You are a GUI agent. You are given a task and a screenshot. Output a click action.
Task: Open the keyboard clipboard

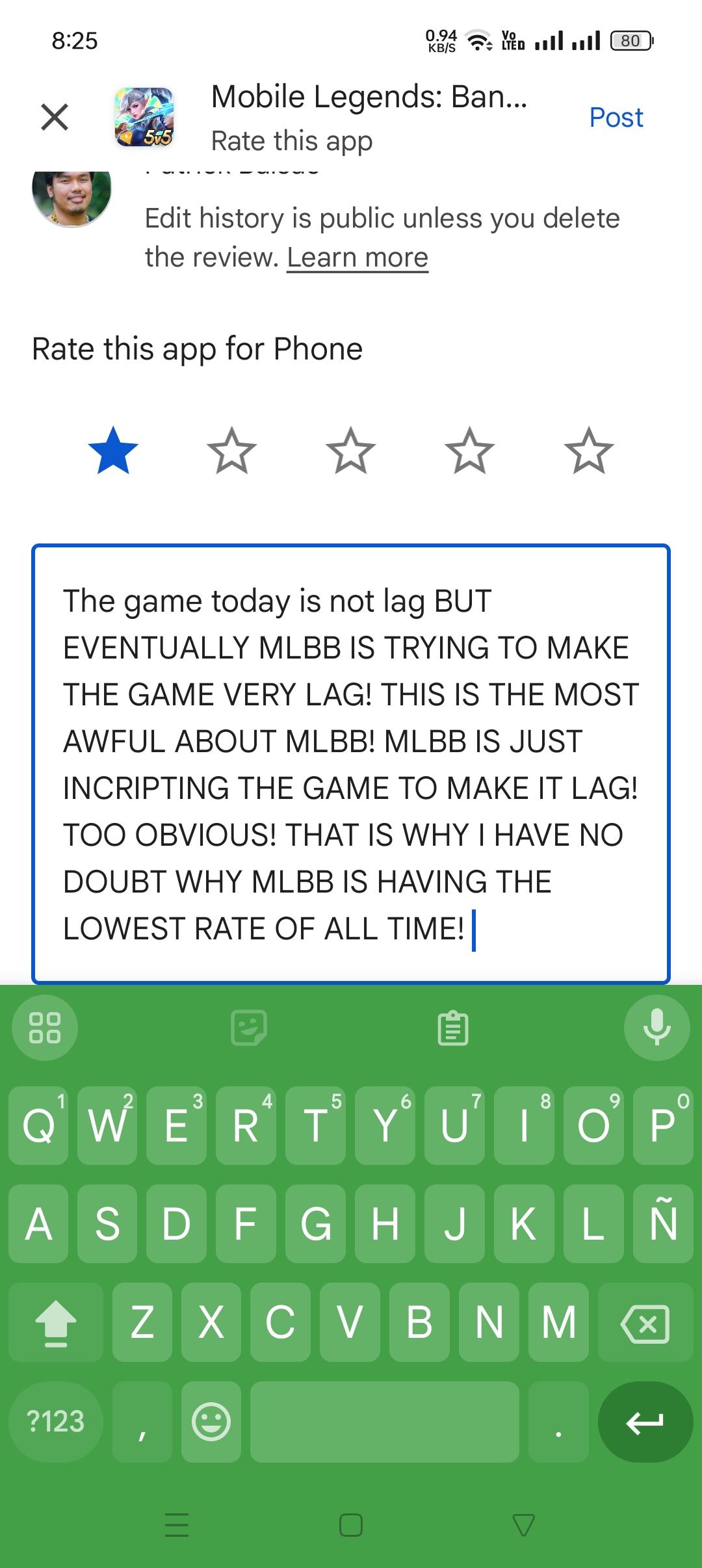tap(453, 1028)
